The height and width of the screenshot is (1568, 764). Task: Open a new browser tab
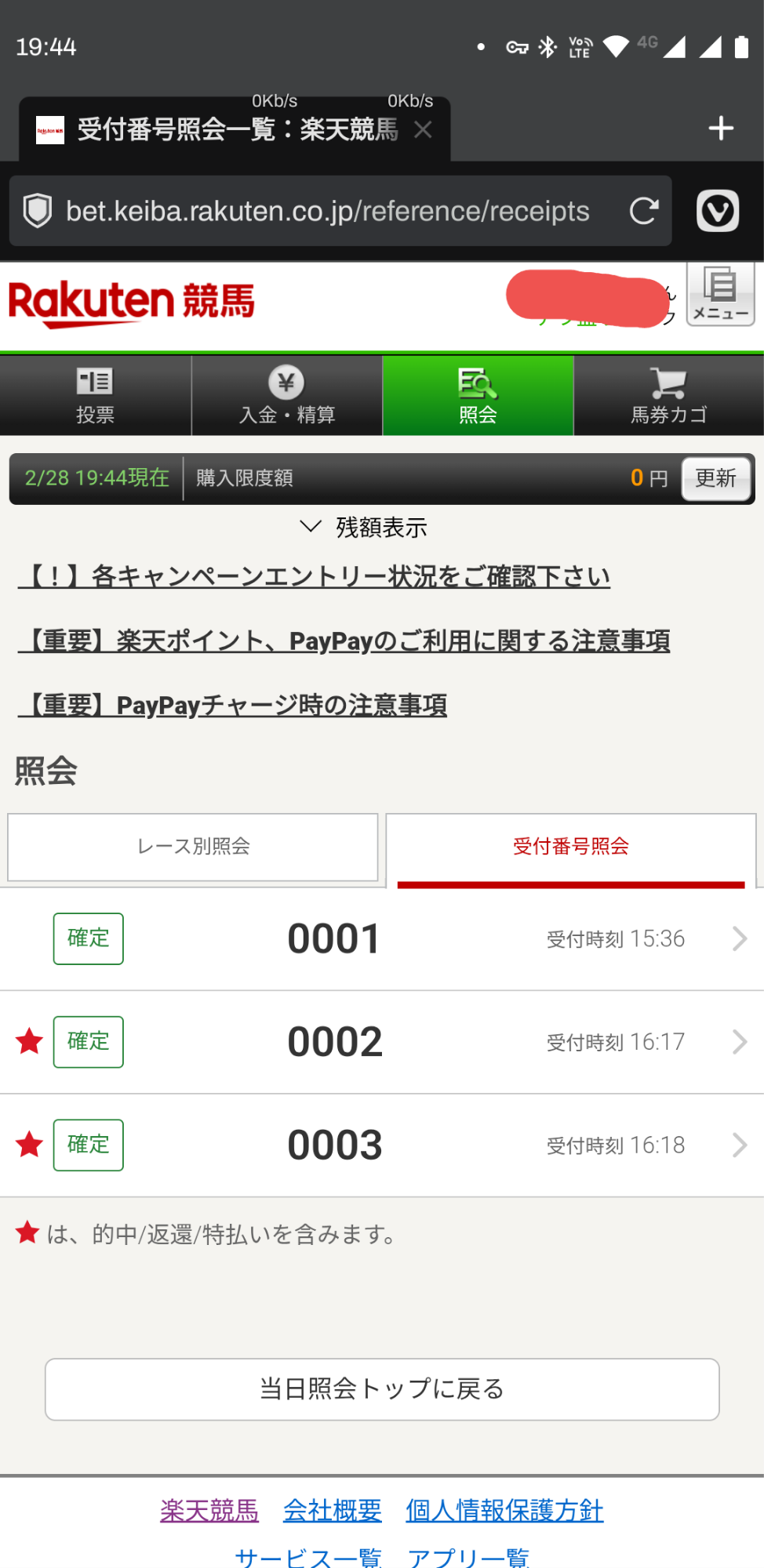(720, 129)
